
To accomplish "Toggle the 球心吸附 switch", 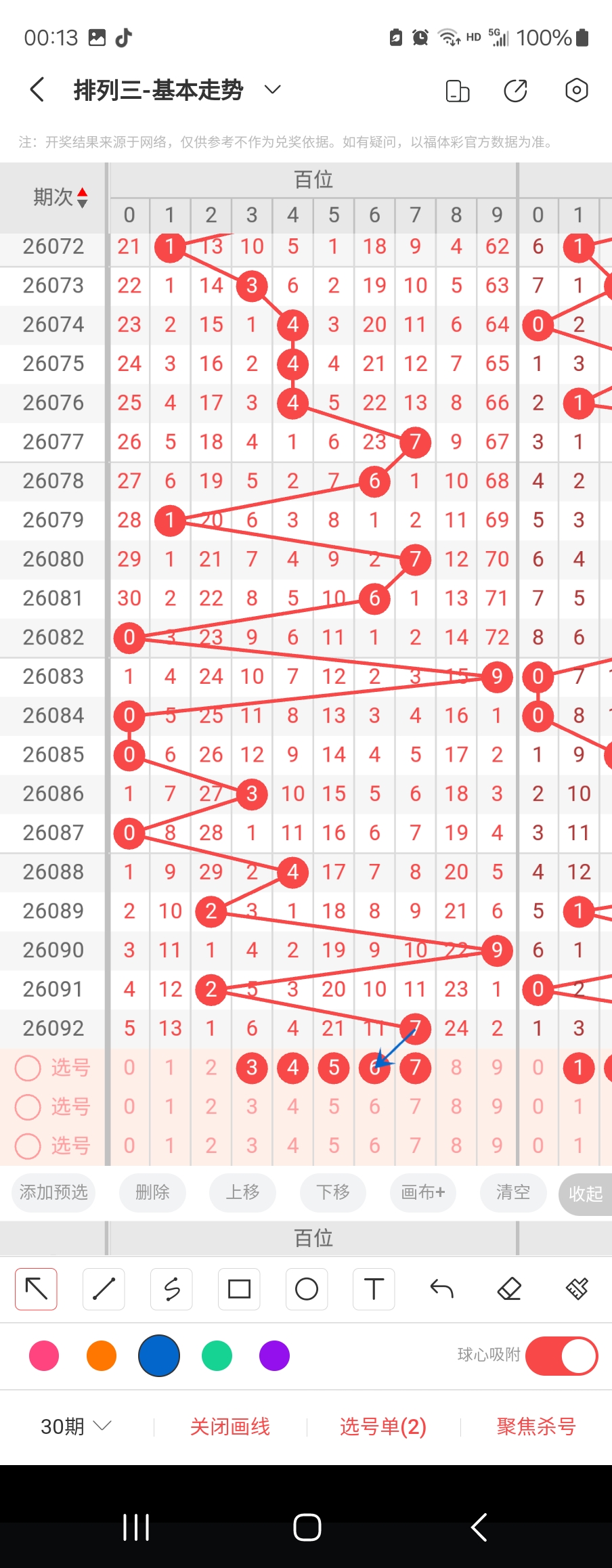I will click(561, 1356).
